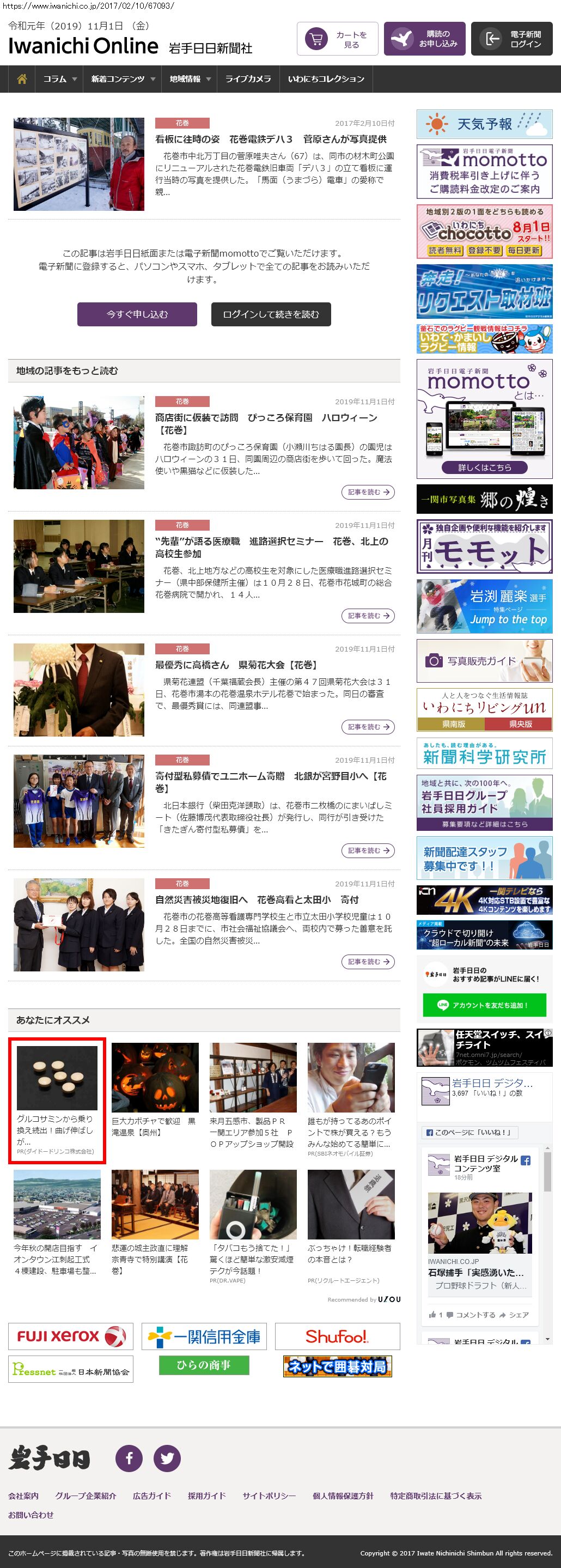The height and width of the screenshot is (1568, 561).
Task: Open the グルコサミン recommended PR card
Action: coord(57,1101)
